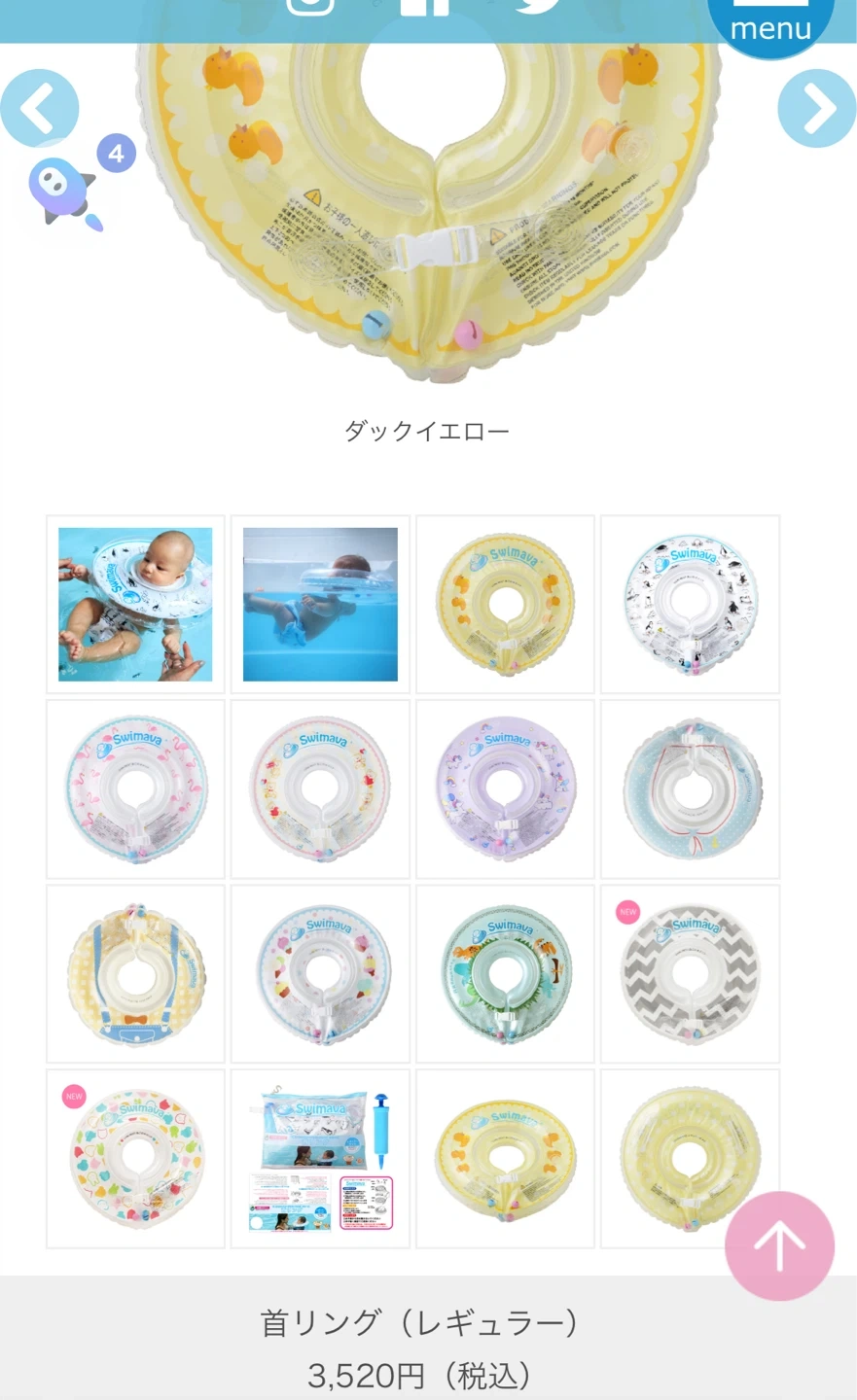This screenshot has height=1400, width=857.
Task: Show the next product image
Action: pos(817,108)
